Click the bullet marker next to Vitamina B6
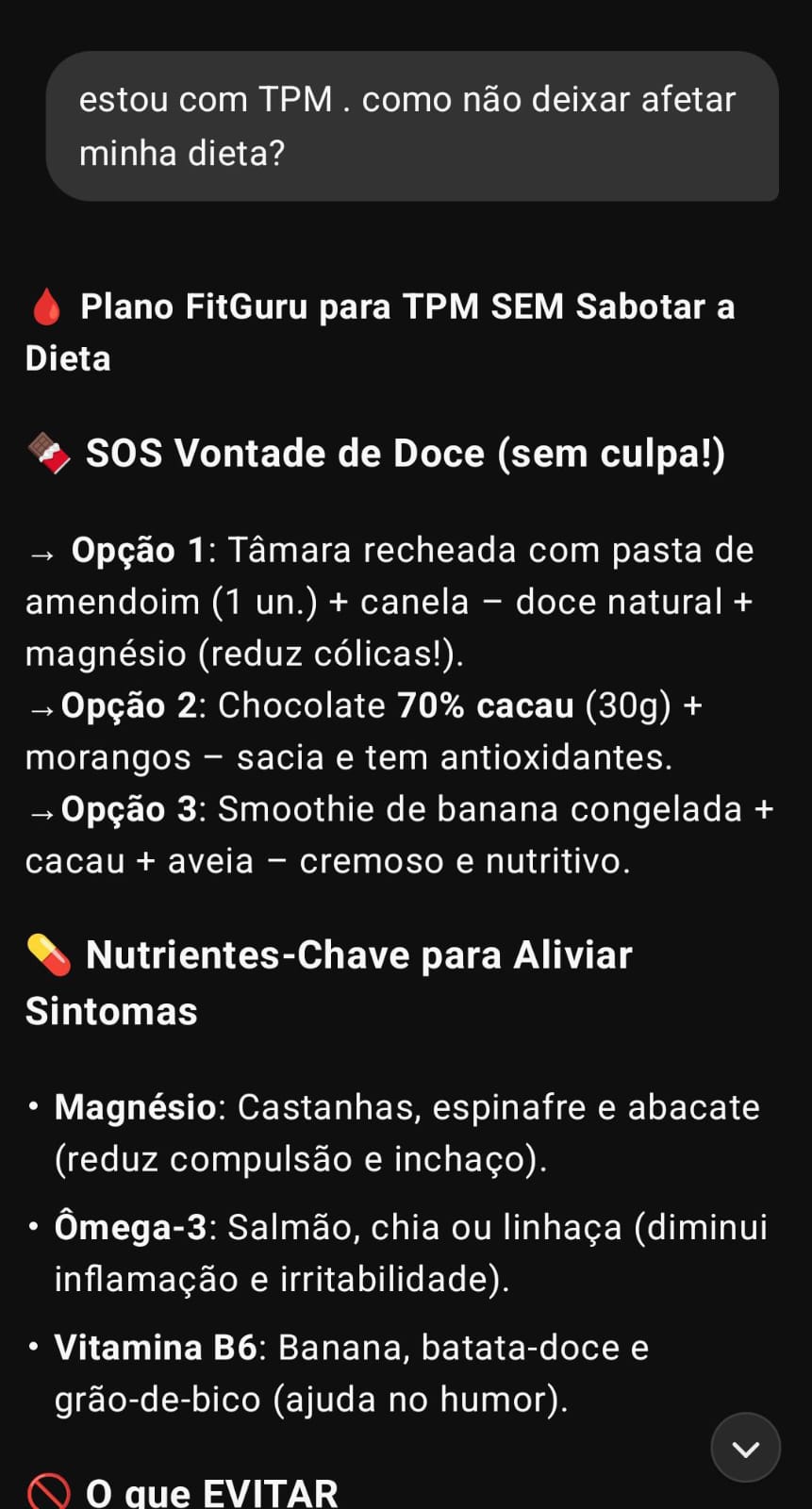 (33, 1346)
